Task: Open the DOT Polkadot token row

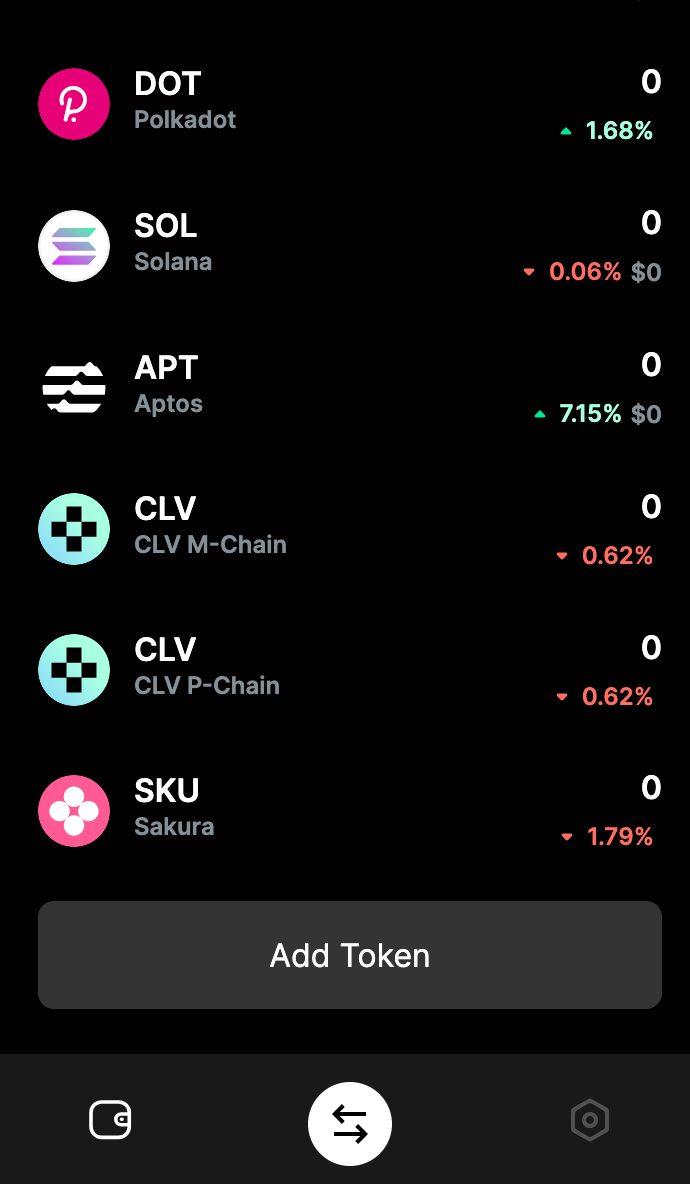Action: tap(345, 104)
